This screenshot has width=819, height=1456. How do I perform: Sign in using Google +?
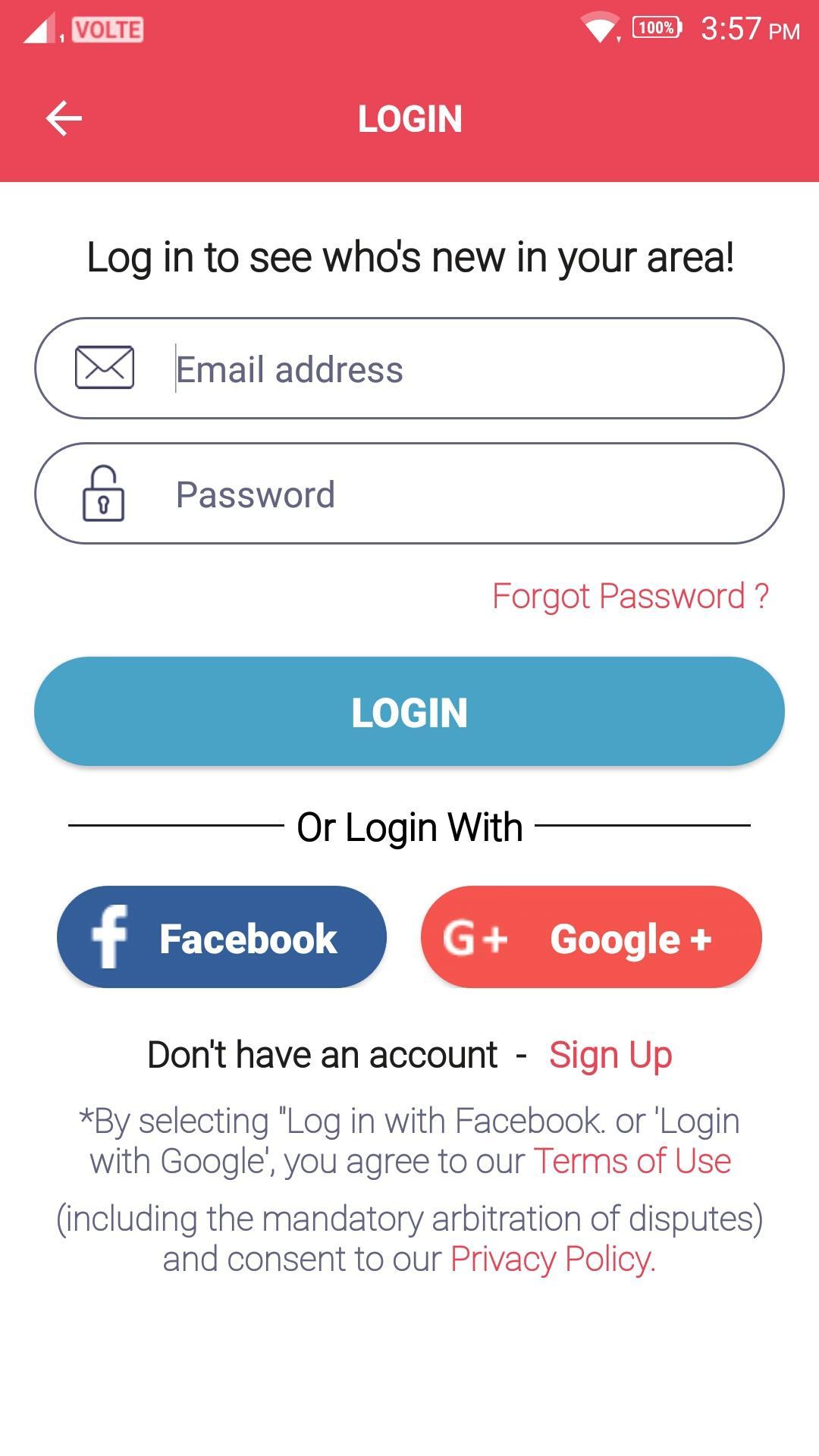coord(591,937)
